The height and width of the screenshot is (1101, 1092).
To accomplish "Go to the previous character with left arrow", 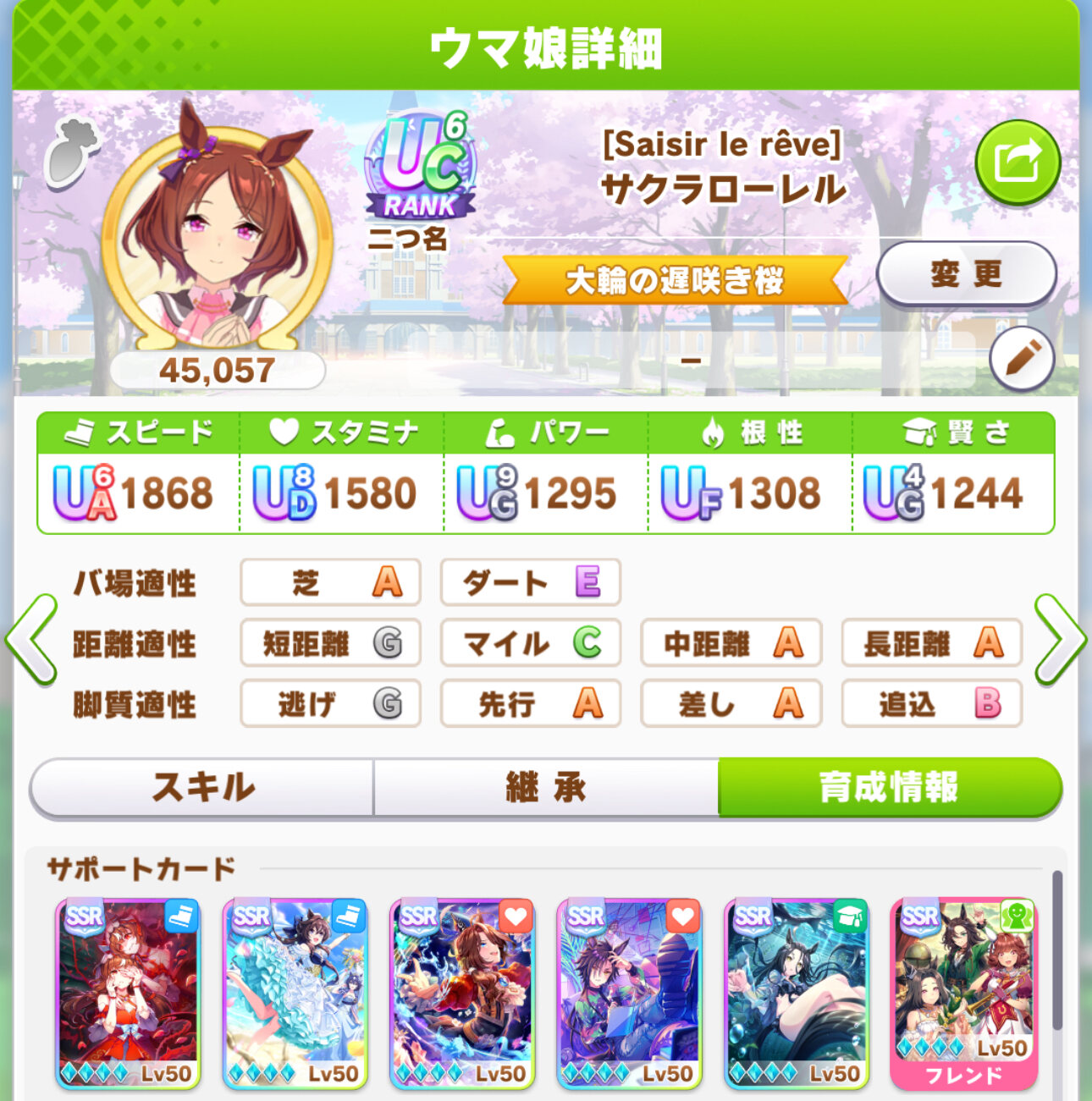I will coord(31,639).
